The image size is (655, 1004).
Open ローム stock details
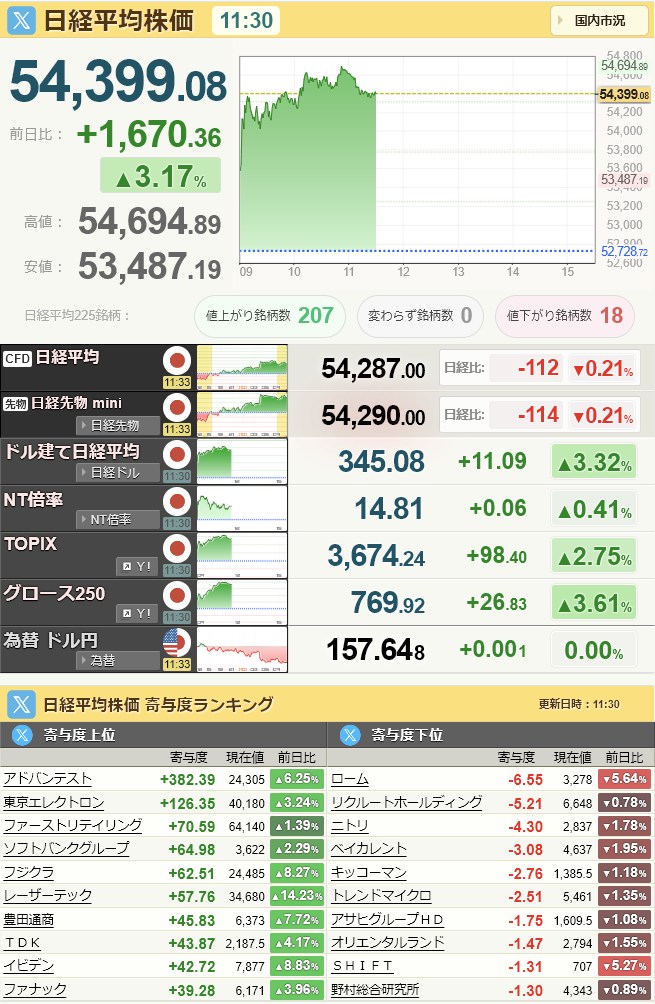point(350,778)
